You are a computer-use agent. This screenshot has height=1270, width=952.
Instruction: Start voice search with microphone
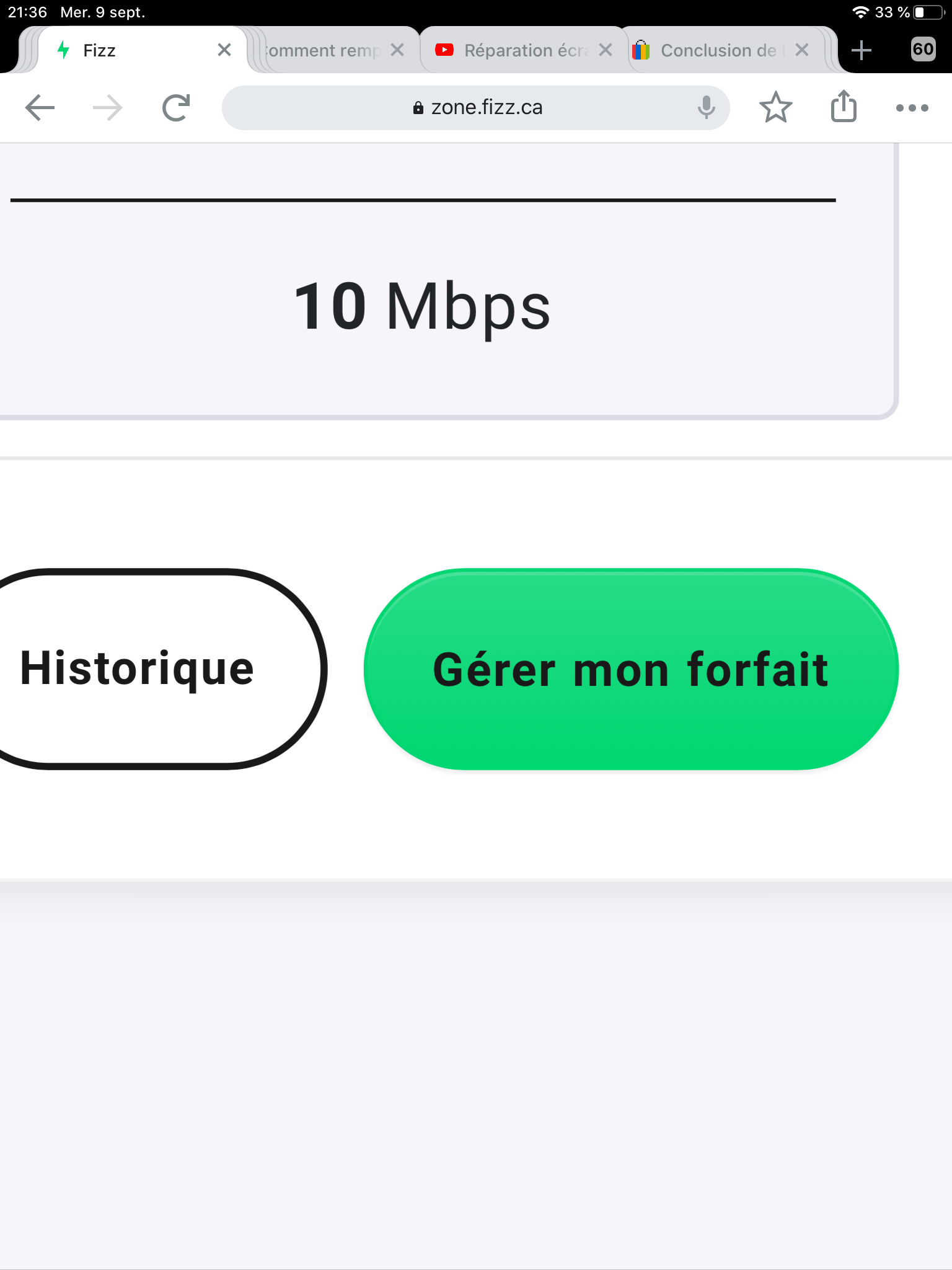click(706, 108)
